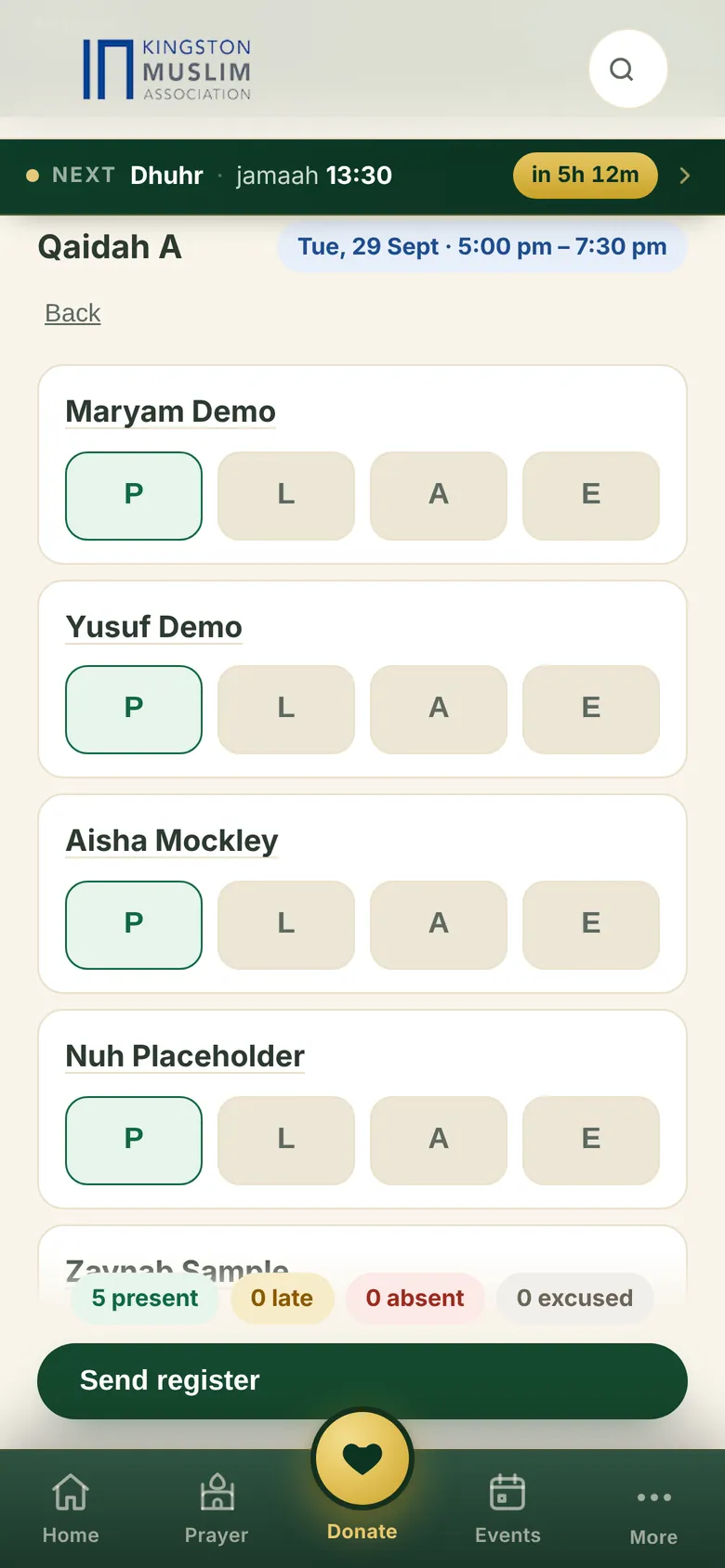Switch to the Prayer tab
Viewport: 725px width, 1568px height.
click(x=217, y=1509)
